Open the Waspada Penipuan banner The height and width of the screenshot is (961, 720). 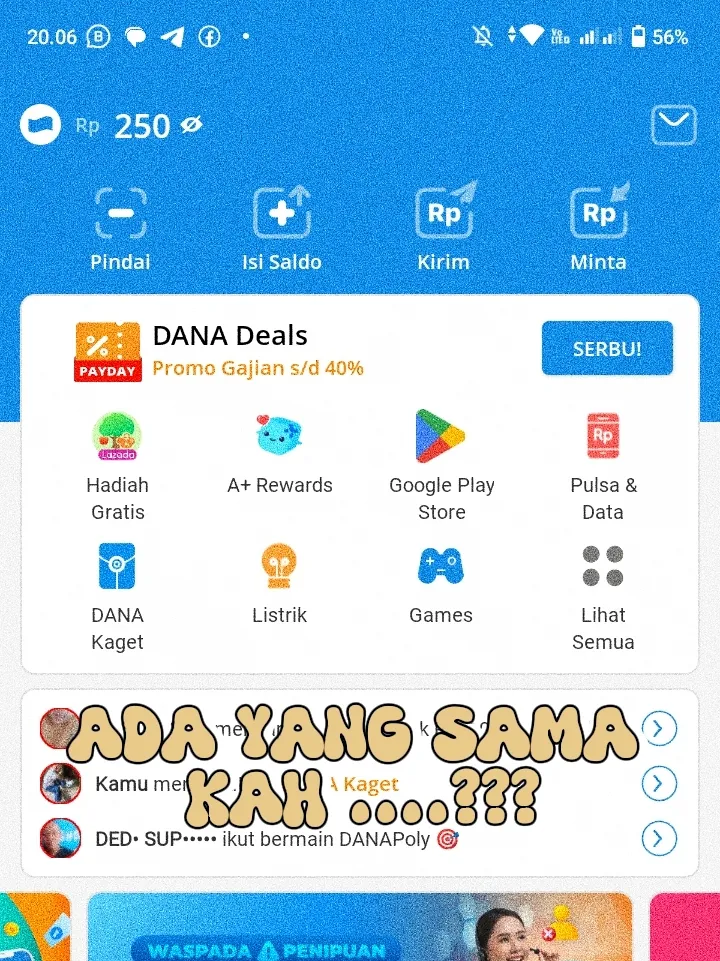pos(360,928)
